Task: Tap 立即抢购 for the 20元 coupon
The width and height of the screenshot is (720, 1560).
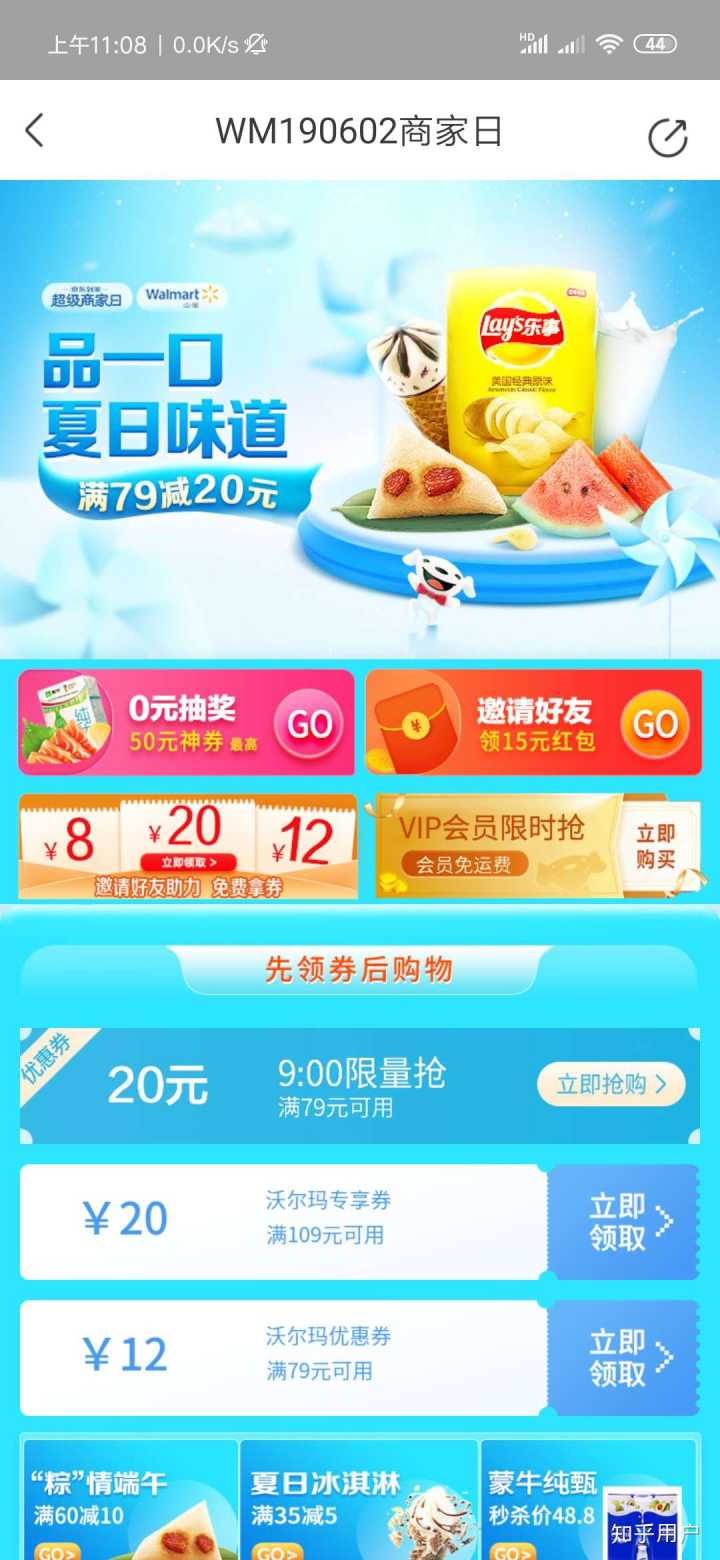Action: point(610,1085)
